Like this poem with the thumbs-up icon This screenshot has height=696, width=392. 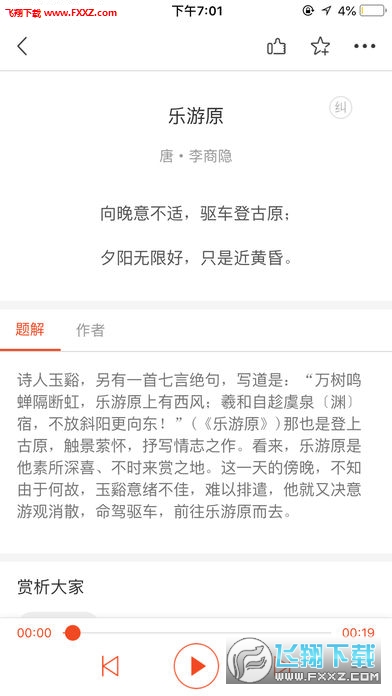click(x=276, y=46)
